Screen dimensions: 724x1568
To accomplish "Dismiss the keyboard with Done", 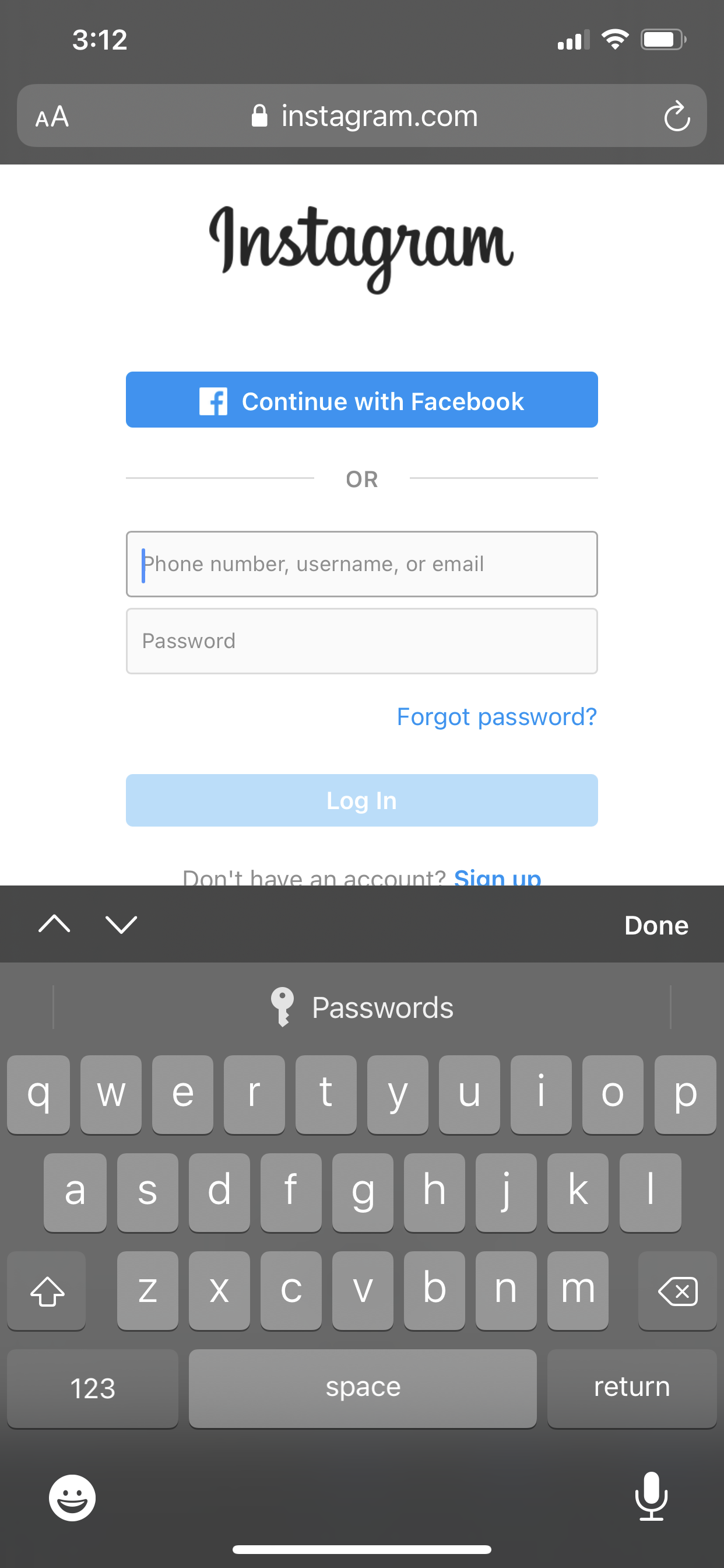I will [x=656, y=925].
